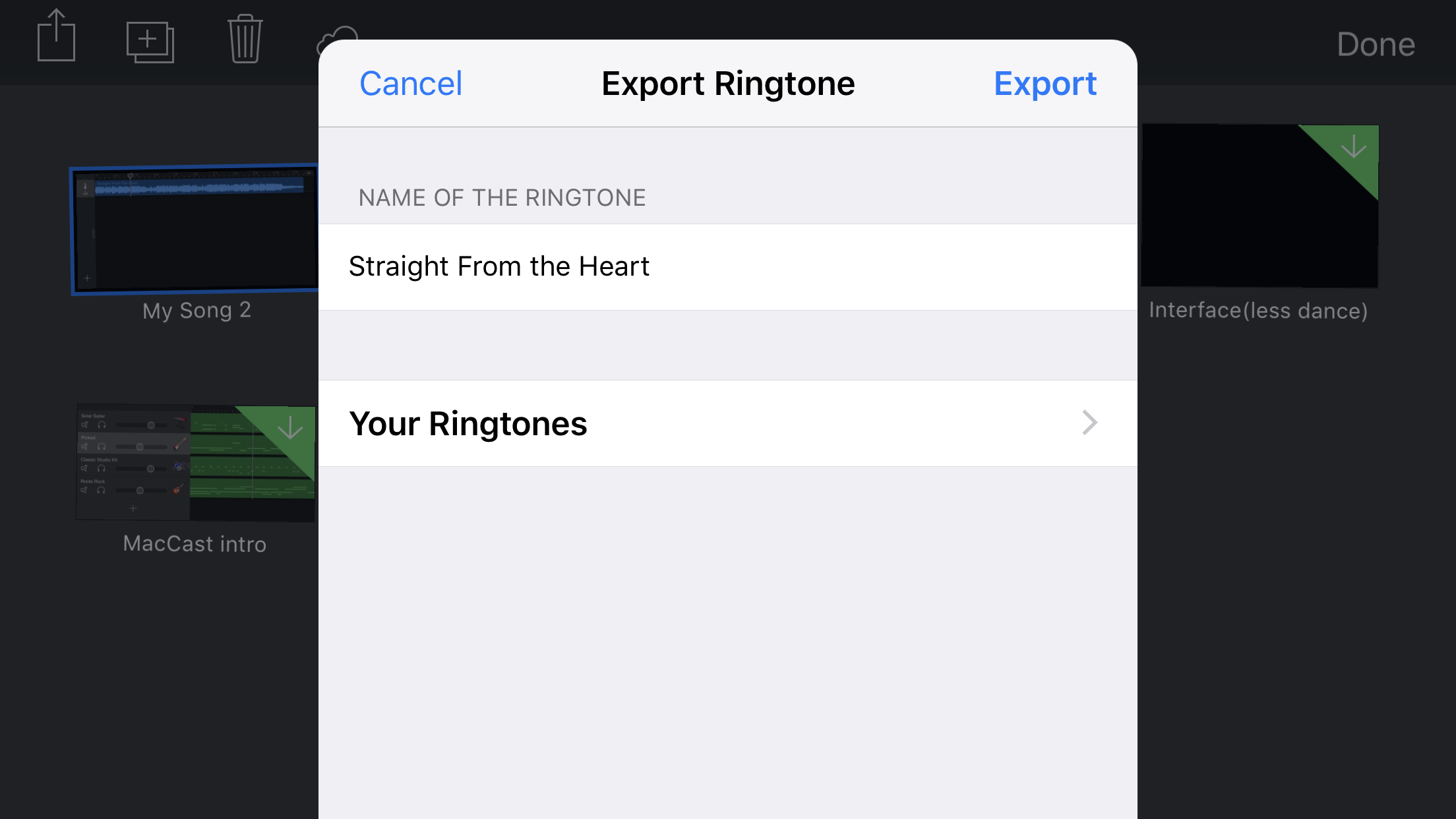Open the share icon in toolbar
This screenshot has height=819, width=1456.
(56, 38)
